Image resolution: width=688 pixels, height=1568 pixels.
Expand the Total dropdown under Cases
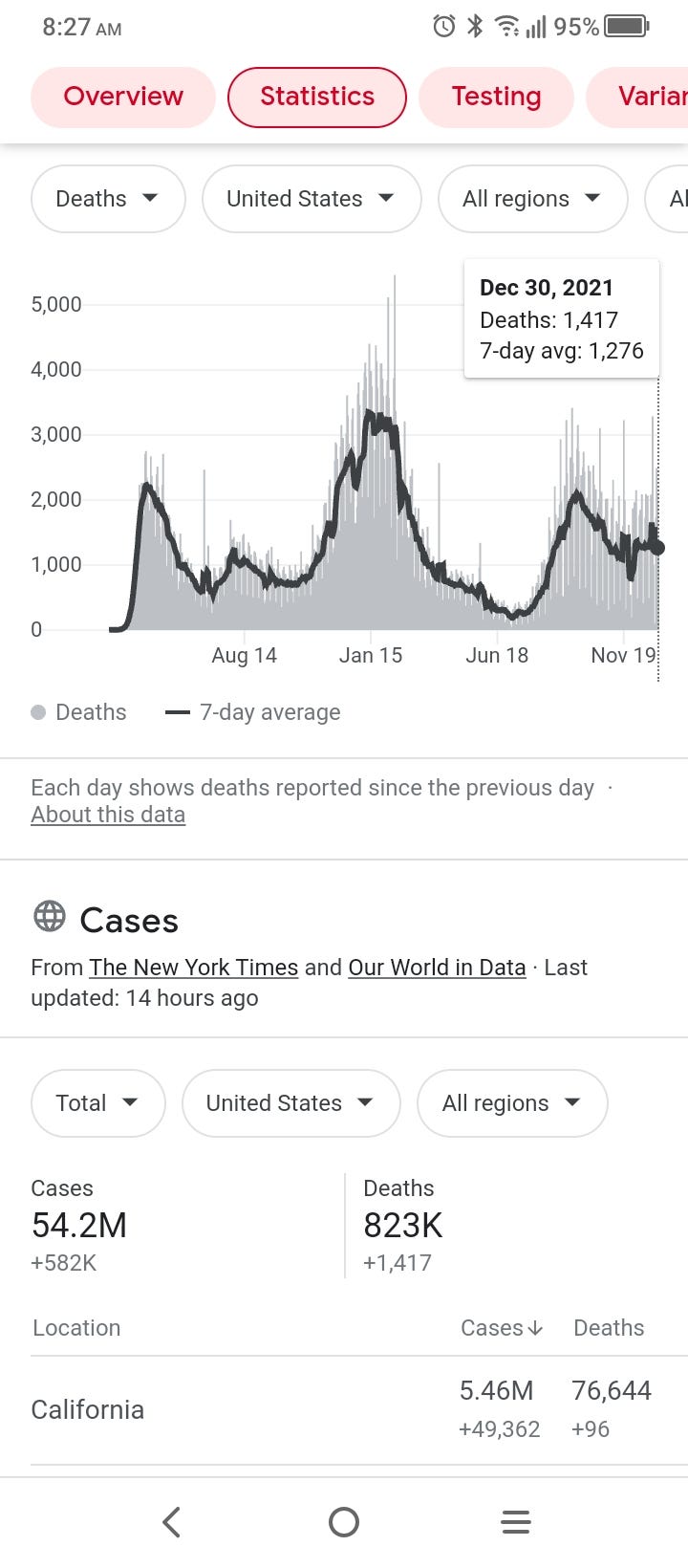tap(97, 1103)
